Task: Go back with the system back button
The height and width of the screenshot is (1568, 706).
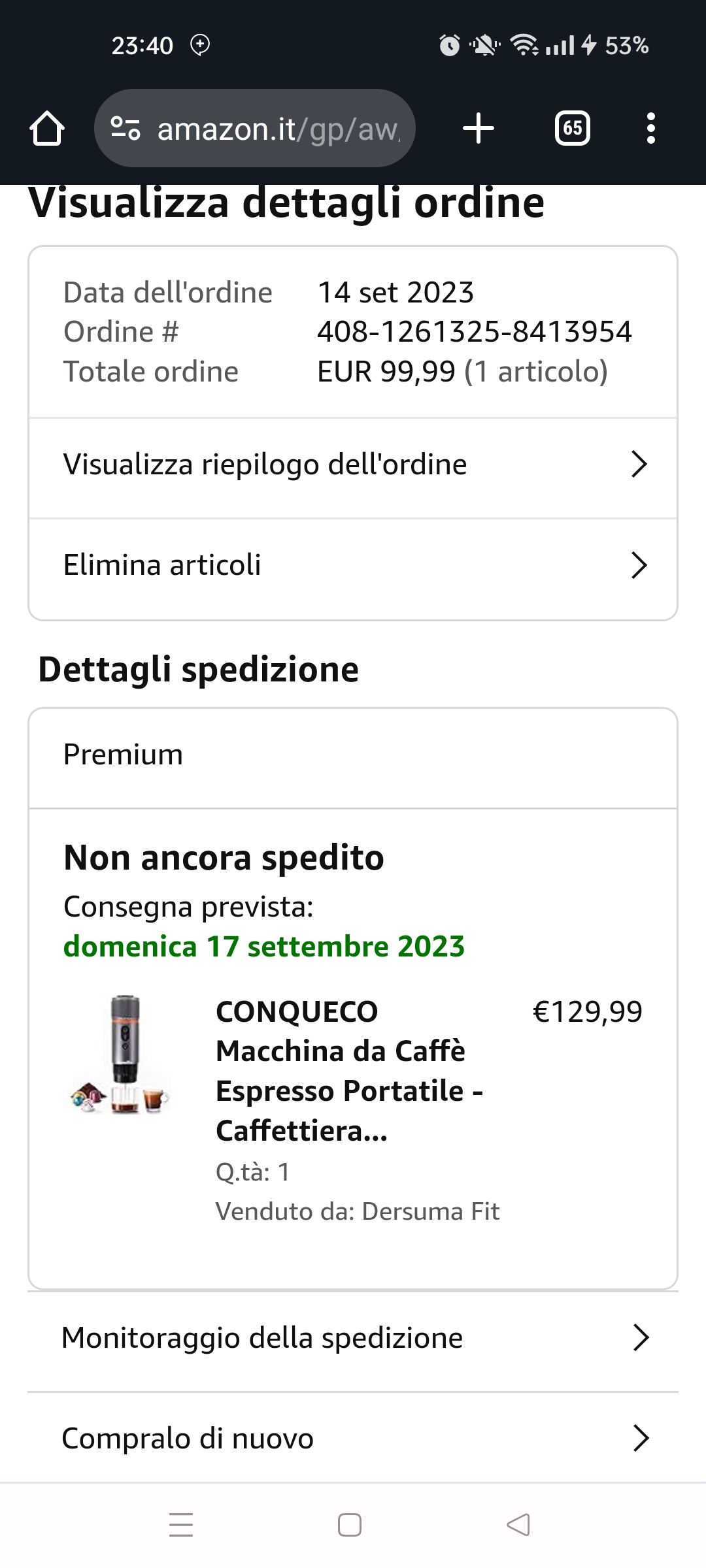Action: pos(518,1525)
